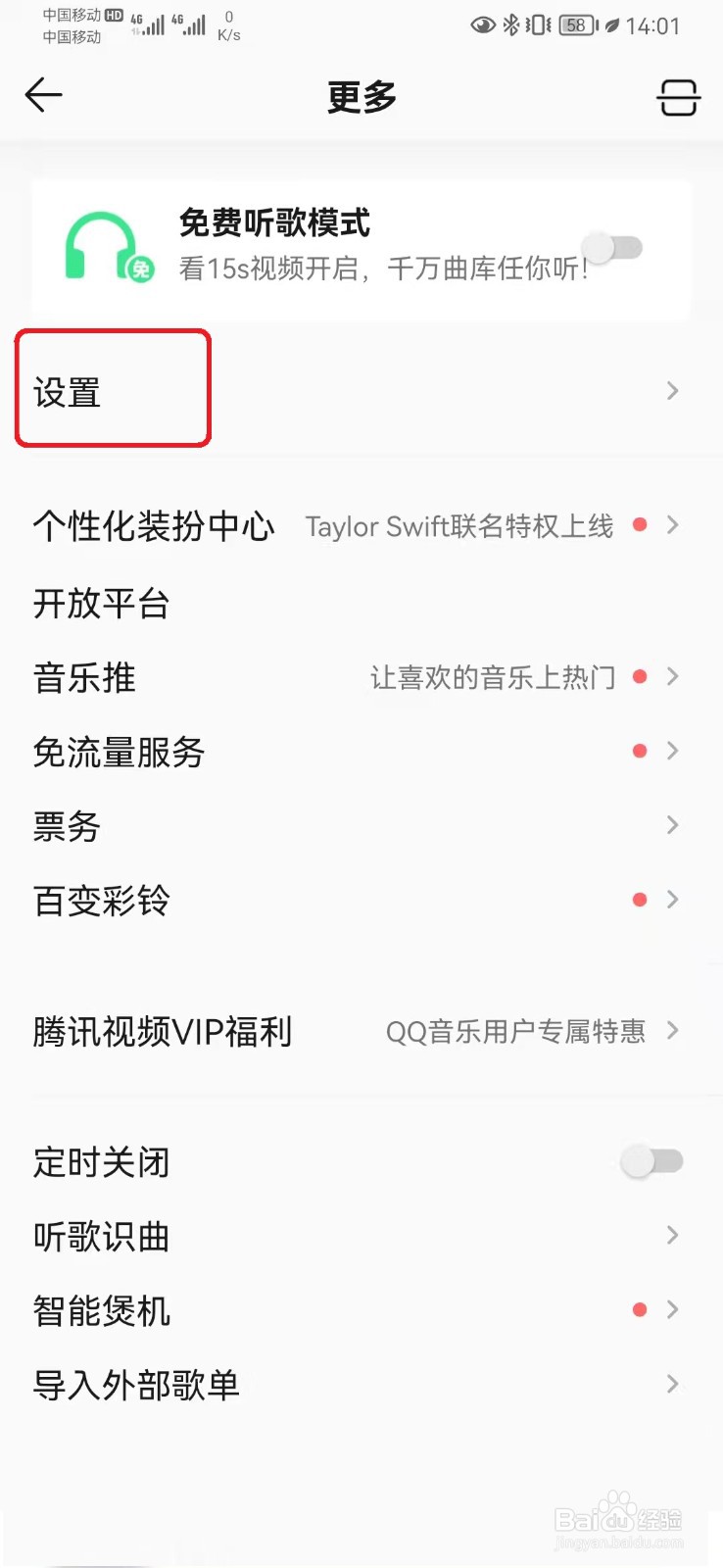This screenshot has width=723, height=1568.
Task: Expand the 票务 row chevron
Action: click(x=673, y=825)
